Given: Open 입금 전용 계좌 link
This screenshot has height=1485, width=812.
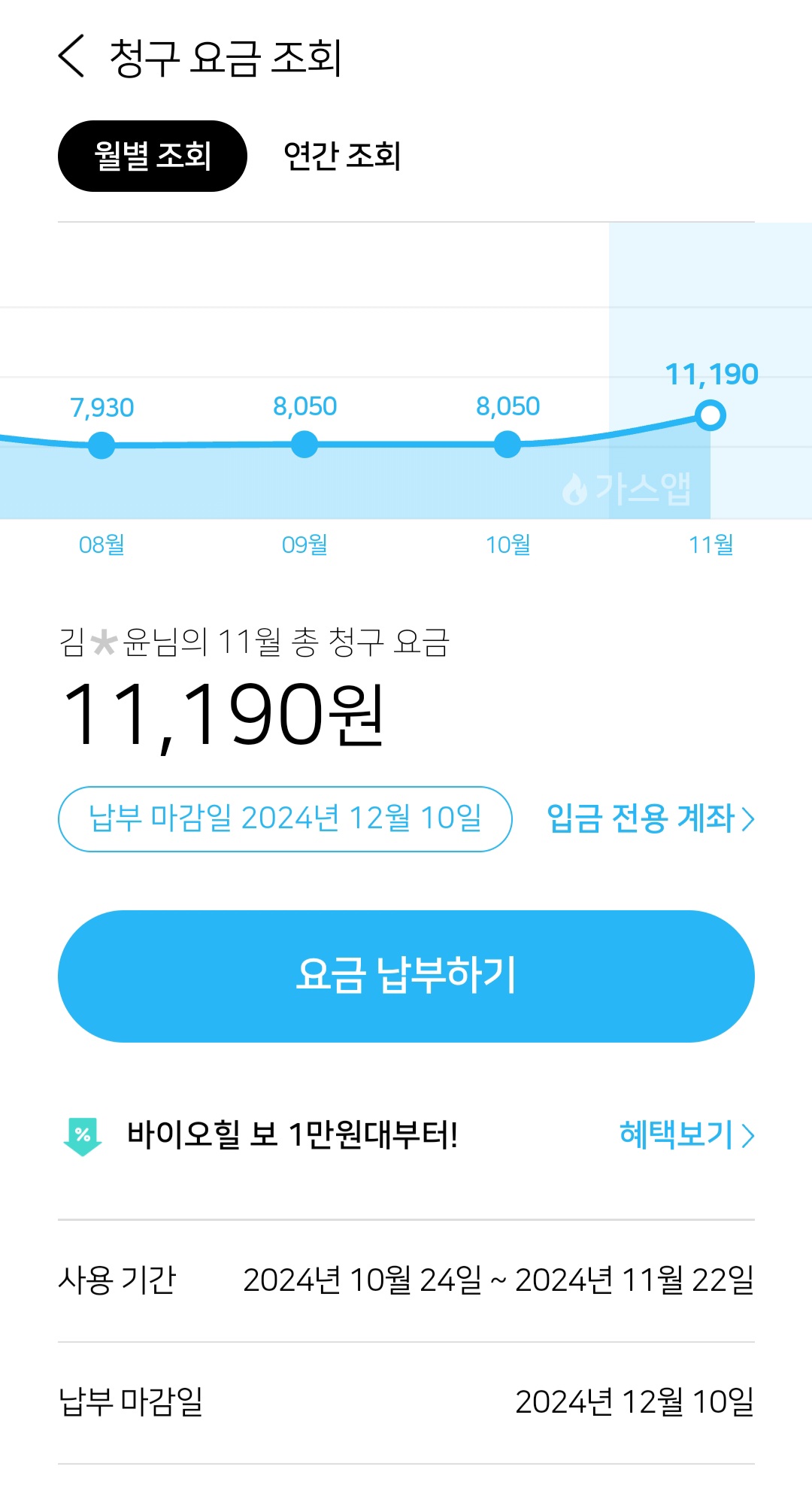Looking at the screenshot, I should tap(650, 818).
